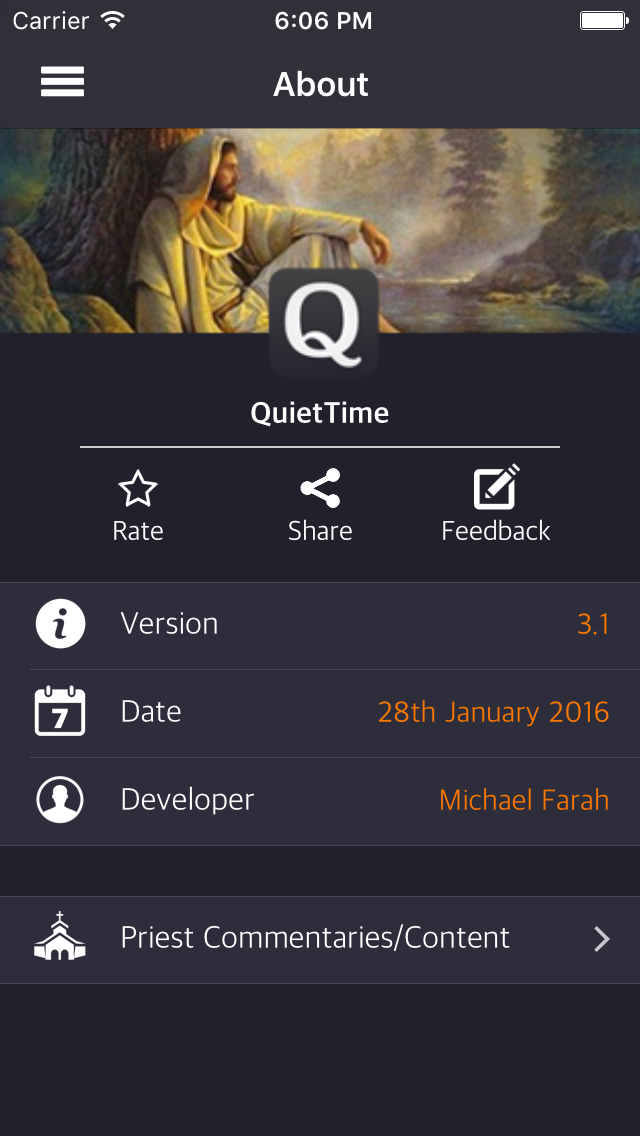Send feedback about the app
The image size is (640, 1136).
point(496,506)
